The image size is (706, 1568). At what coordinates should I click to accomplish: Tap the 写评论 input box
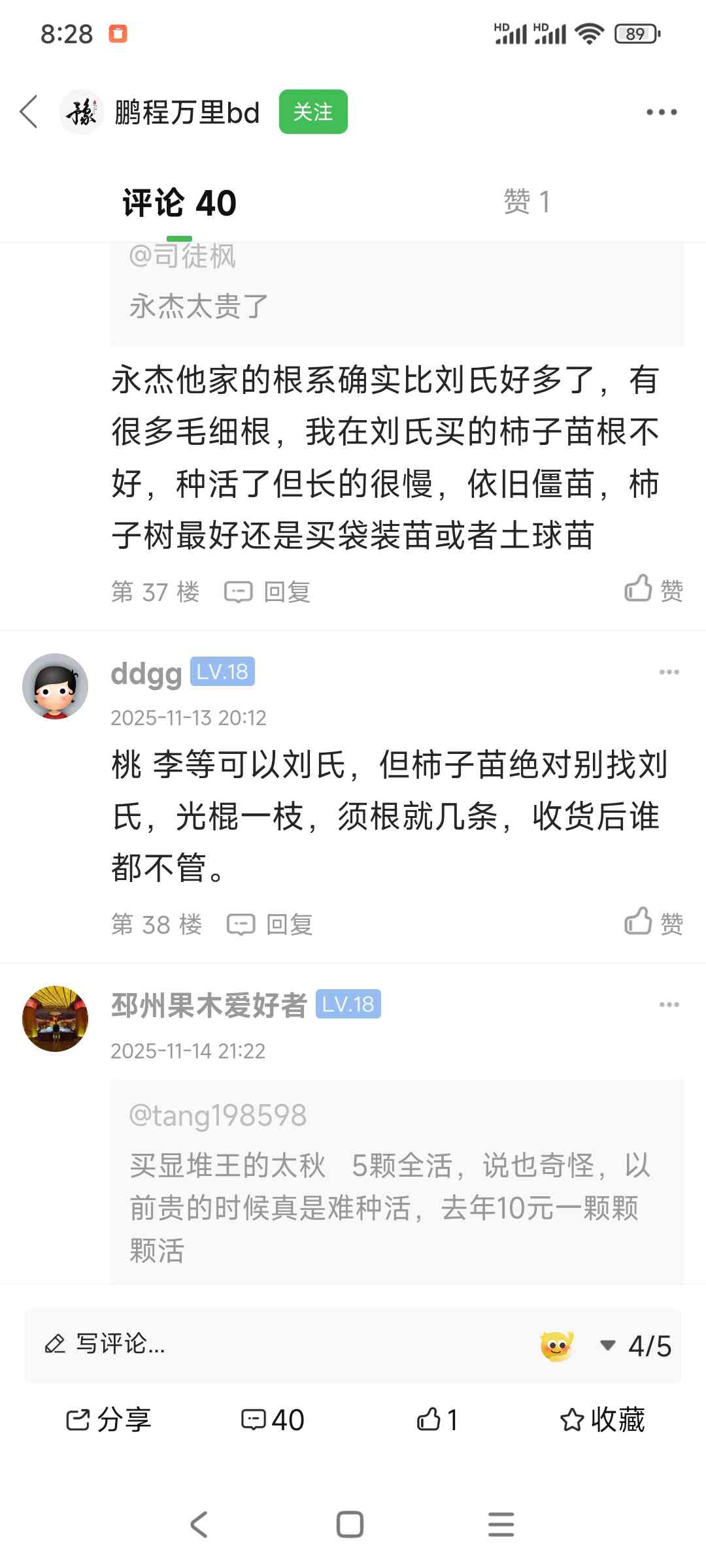pos(261,1345)
